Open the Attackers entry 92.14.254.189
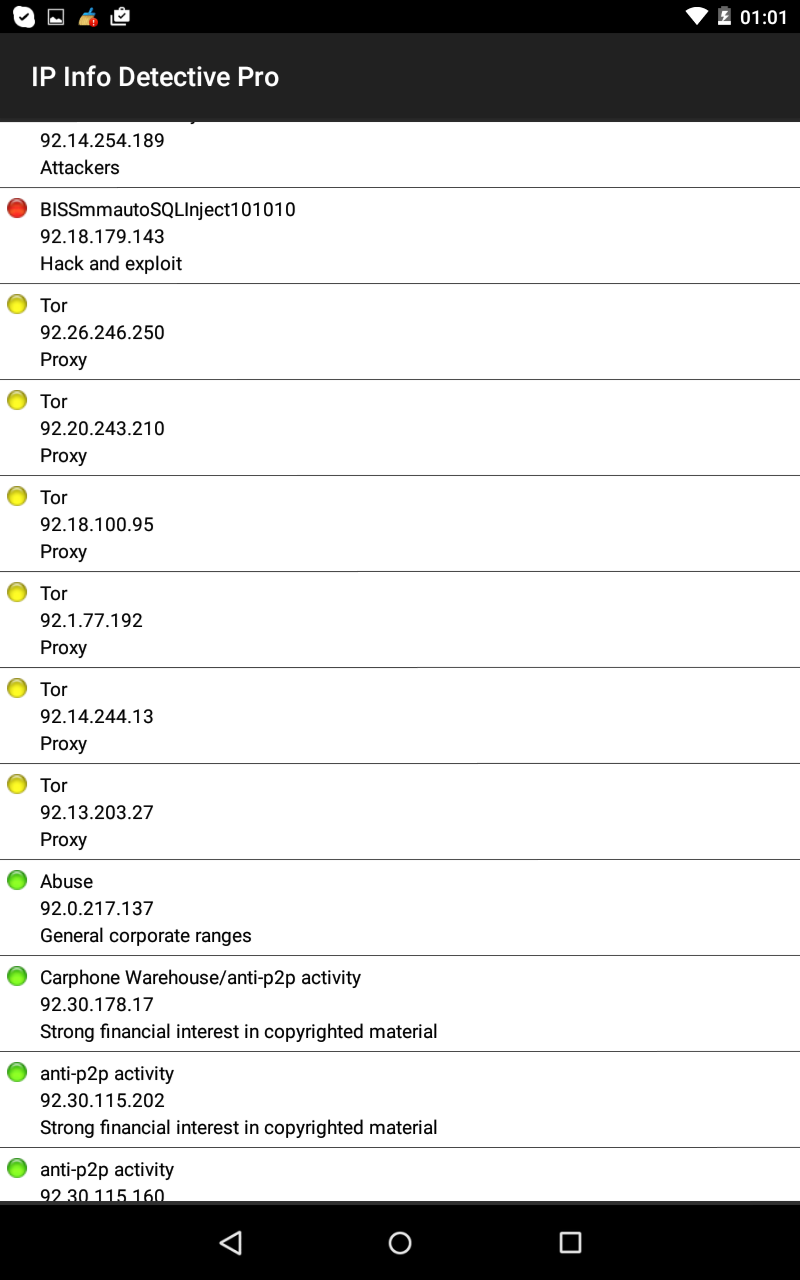Screen dimensions: 800x1280 click(x=400, y=155)
